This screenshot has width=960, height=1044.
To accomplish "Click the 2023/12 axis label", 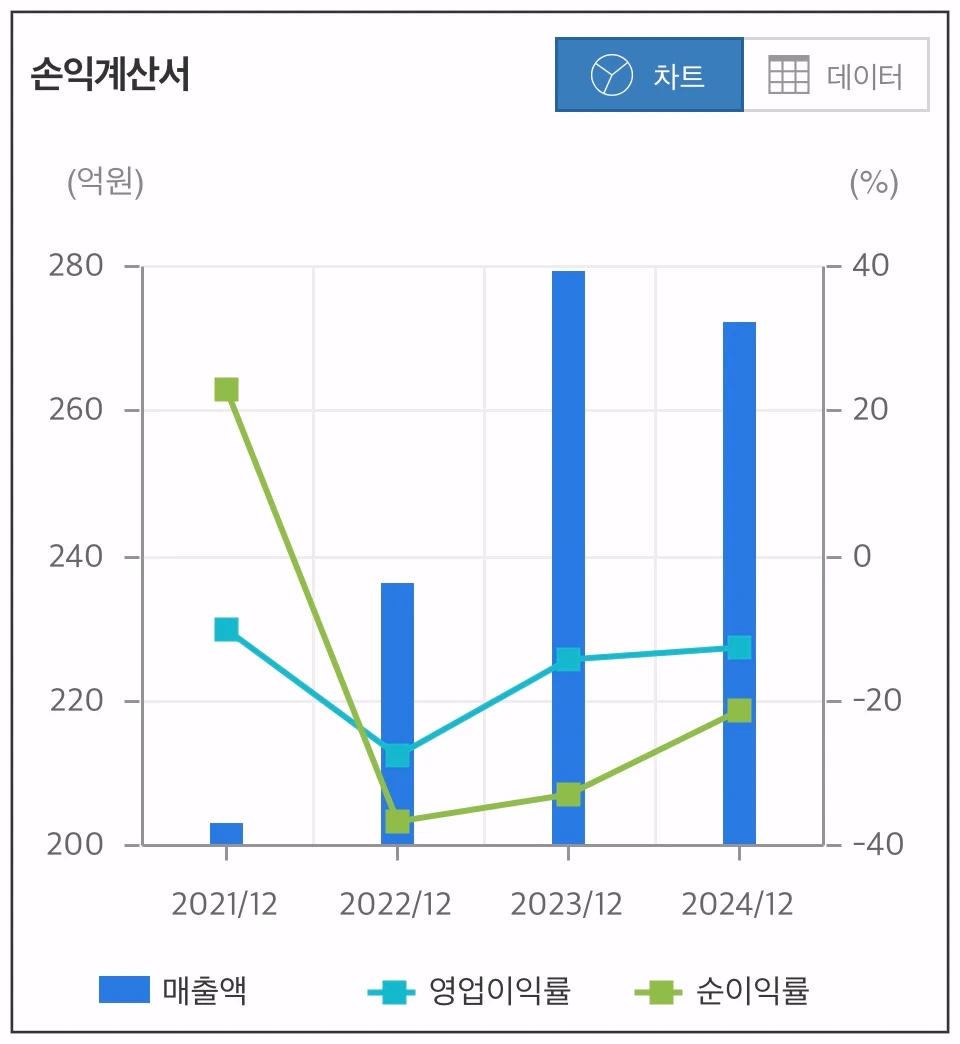I will coord(569,903).
